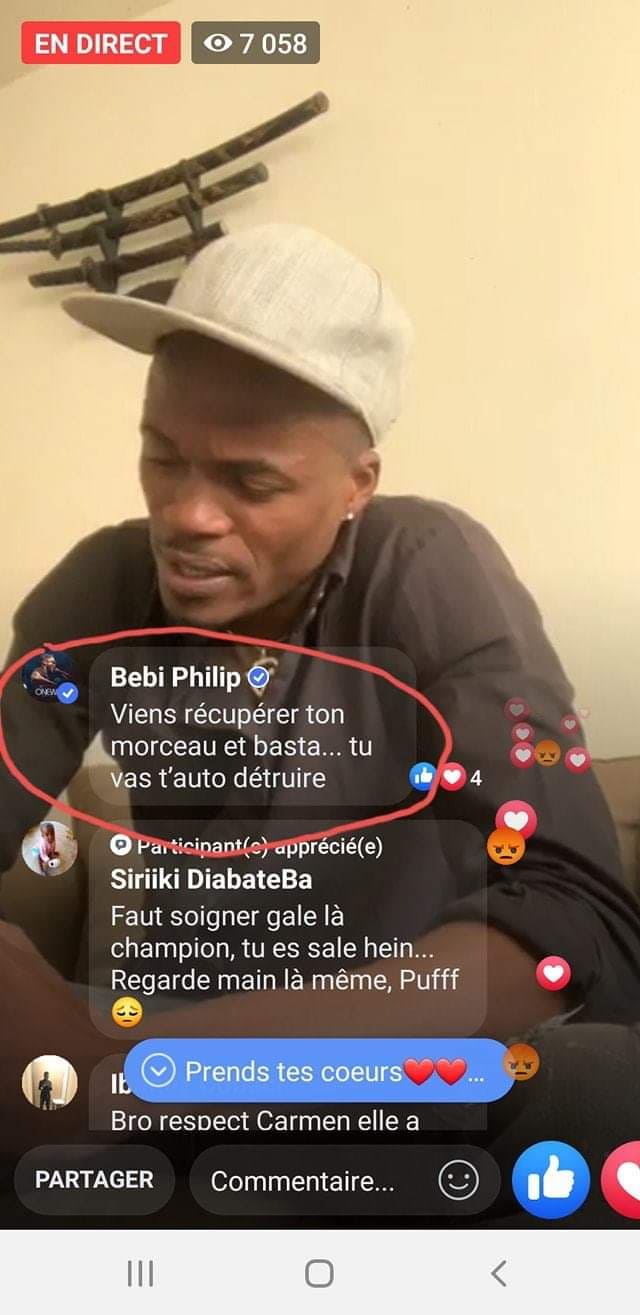Open Siriiki DiabateBa's avatar

[50, 849]
